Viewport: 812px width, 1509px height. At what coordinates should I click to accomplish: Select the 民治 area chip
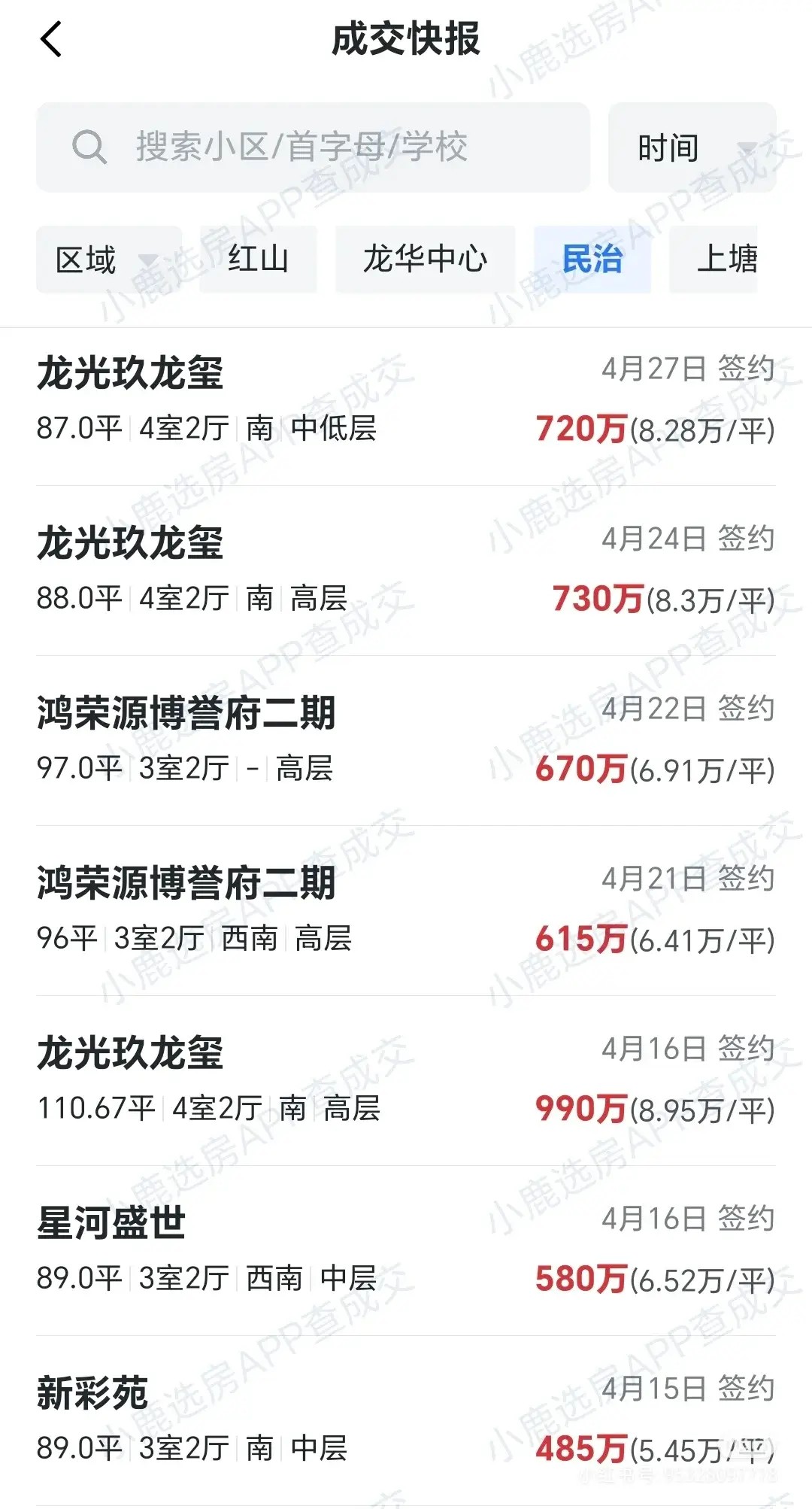[592, 260]
